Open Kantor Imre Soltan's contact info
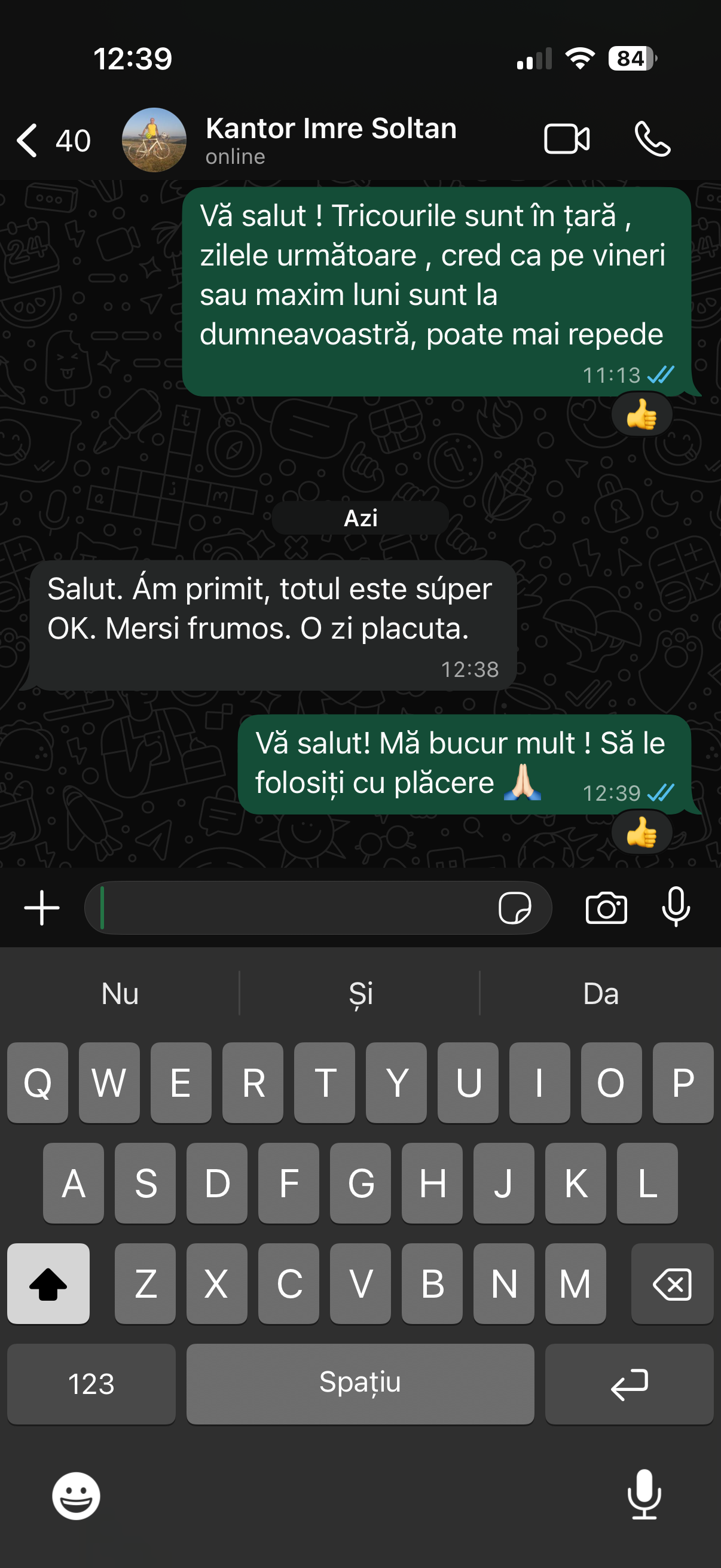 tap(331, 139)
